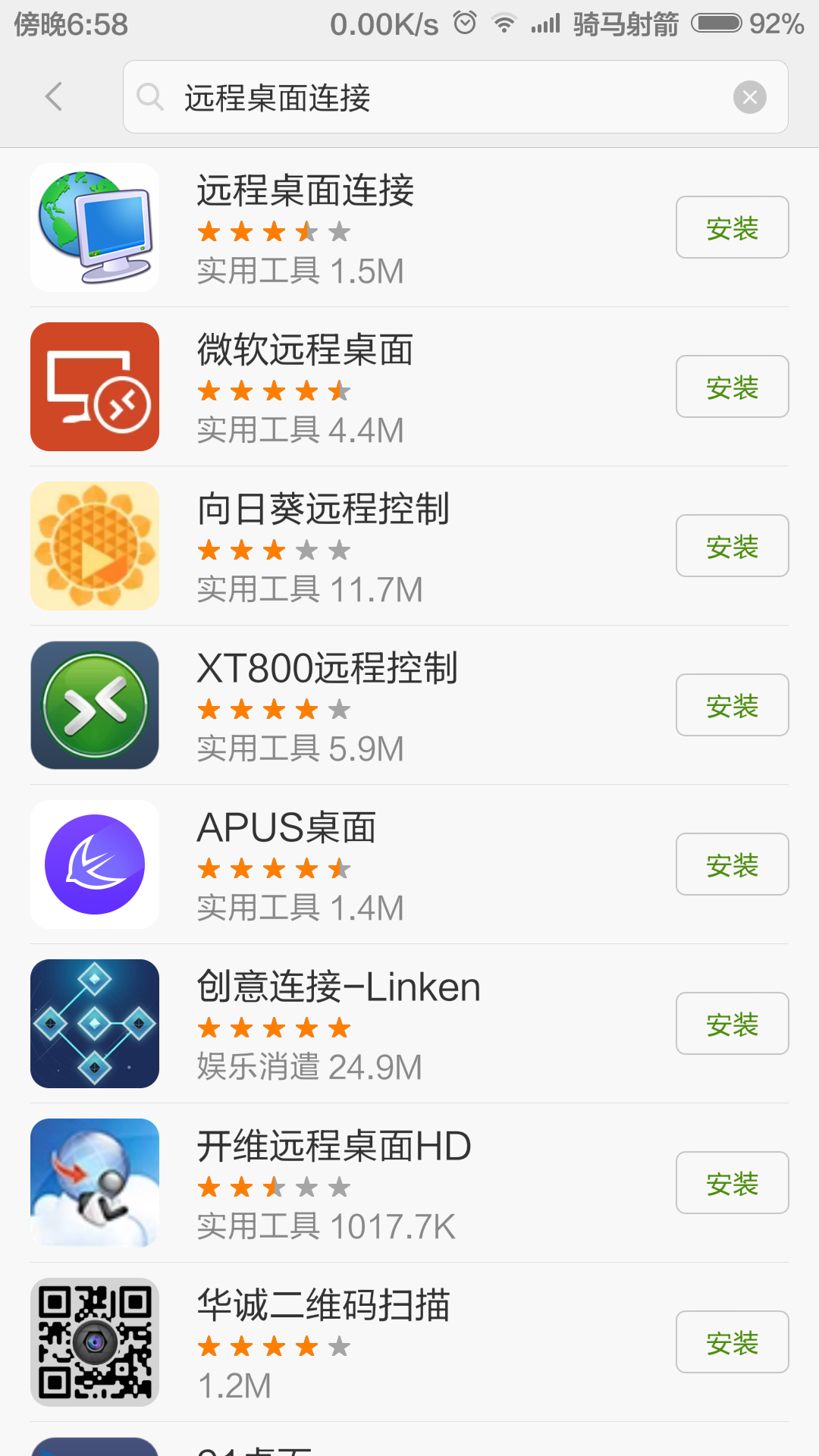Go back from search results
Screen dimensions: 819x1456
pos(53,97)
